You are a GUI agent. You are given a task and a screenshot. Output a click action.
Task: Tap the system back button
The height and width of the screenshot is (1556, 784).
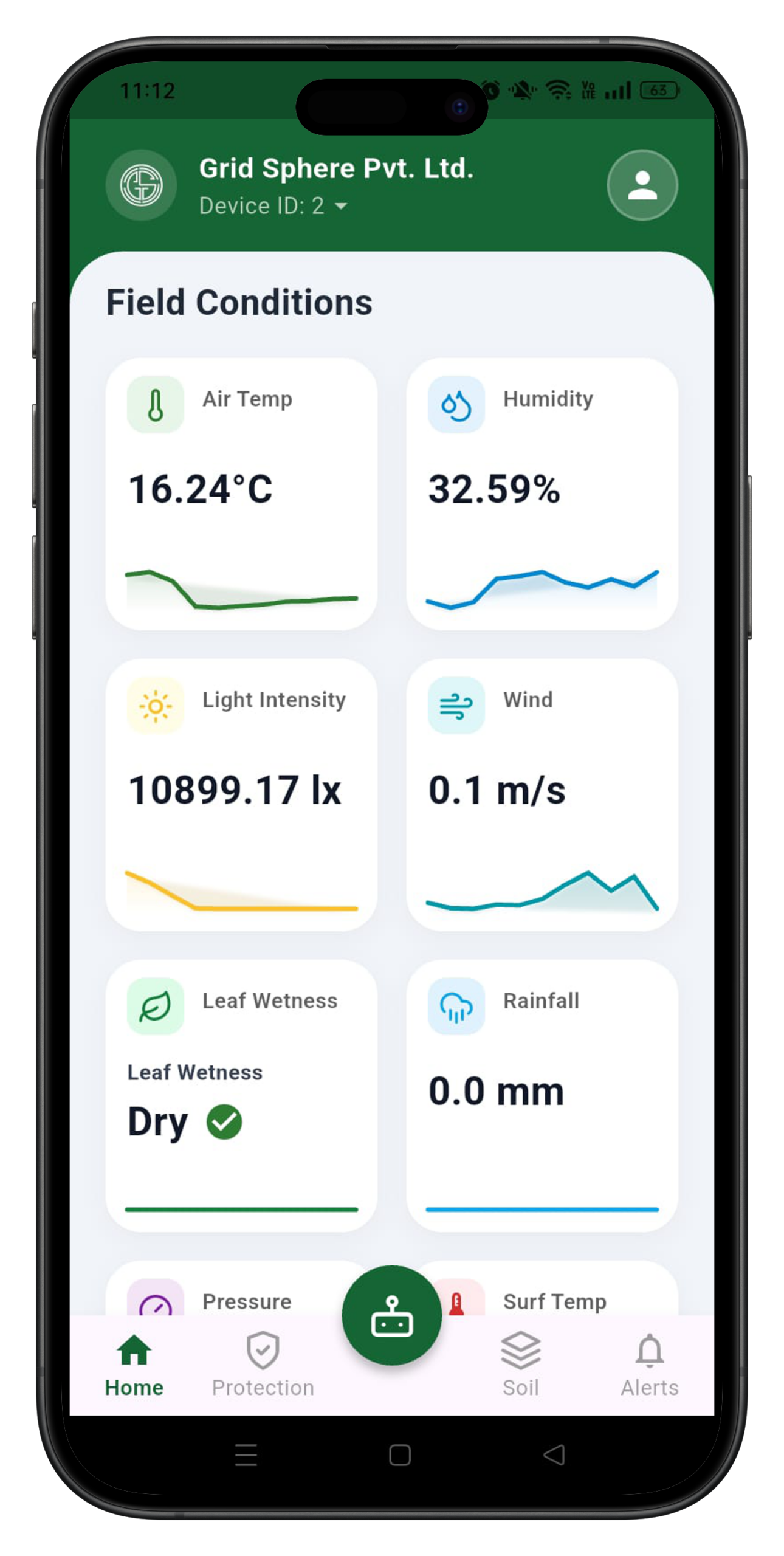tap(554, 1455)
